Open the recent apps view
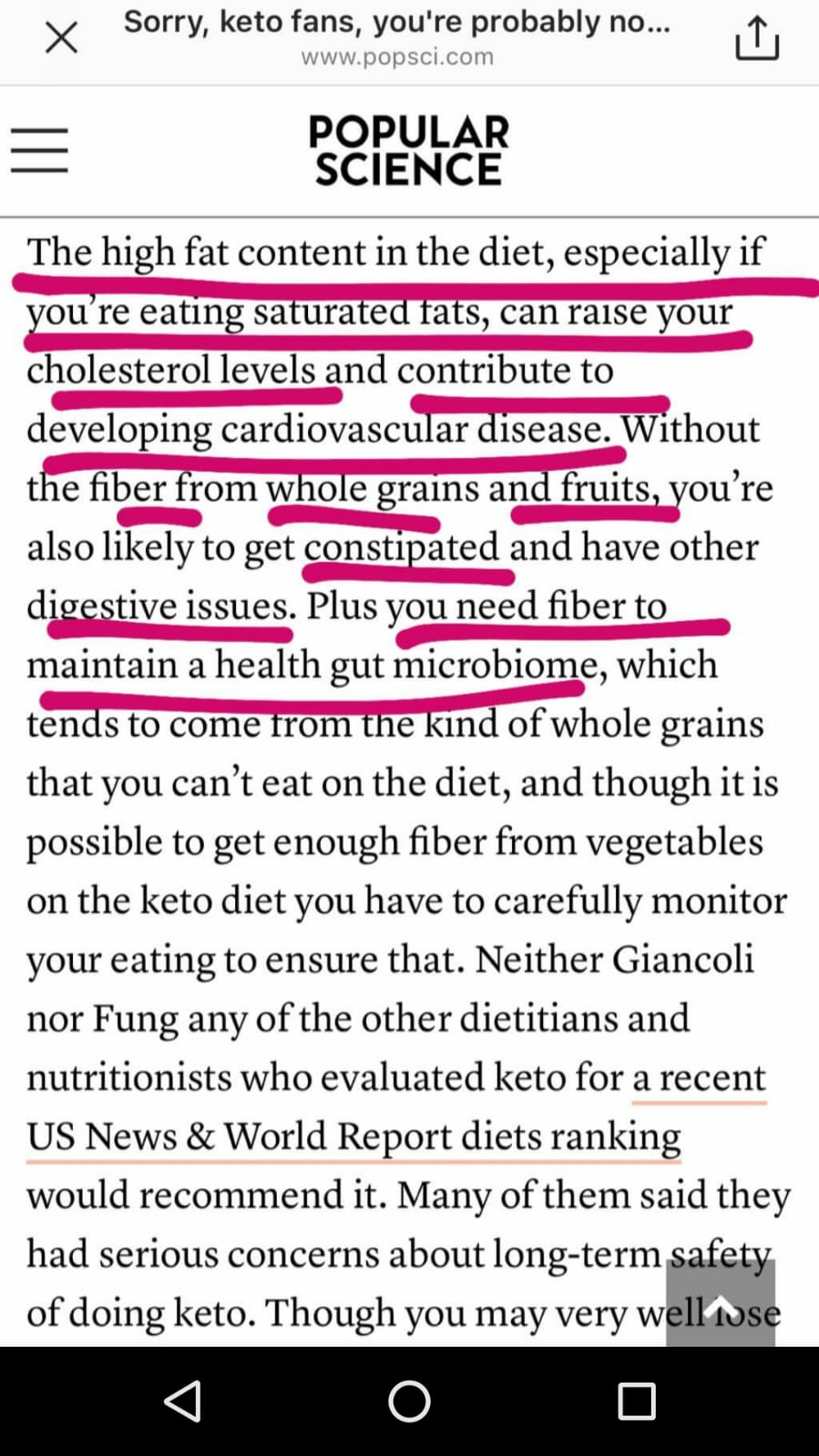819x1456 pixels. 636,1400
